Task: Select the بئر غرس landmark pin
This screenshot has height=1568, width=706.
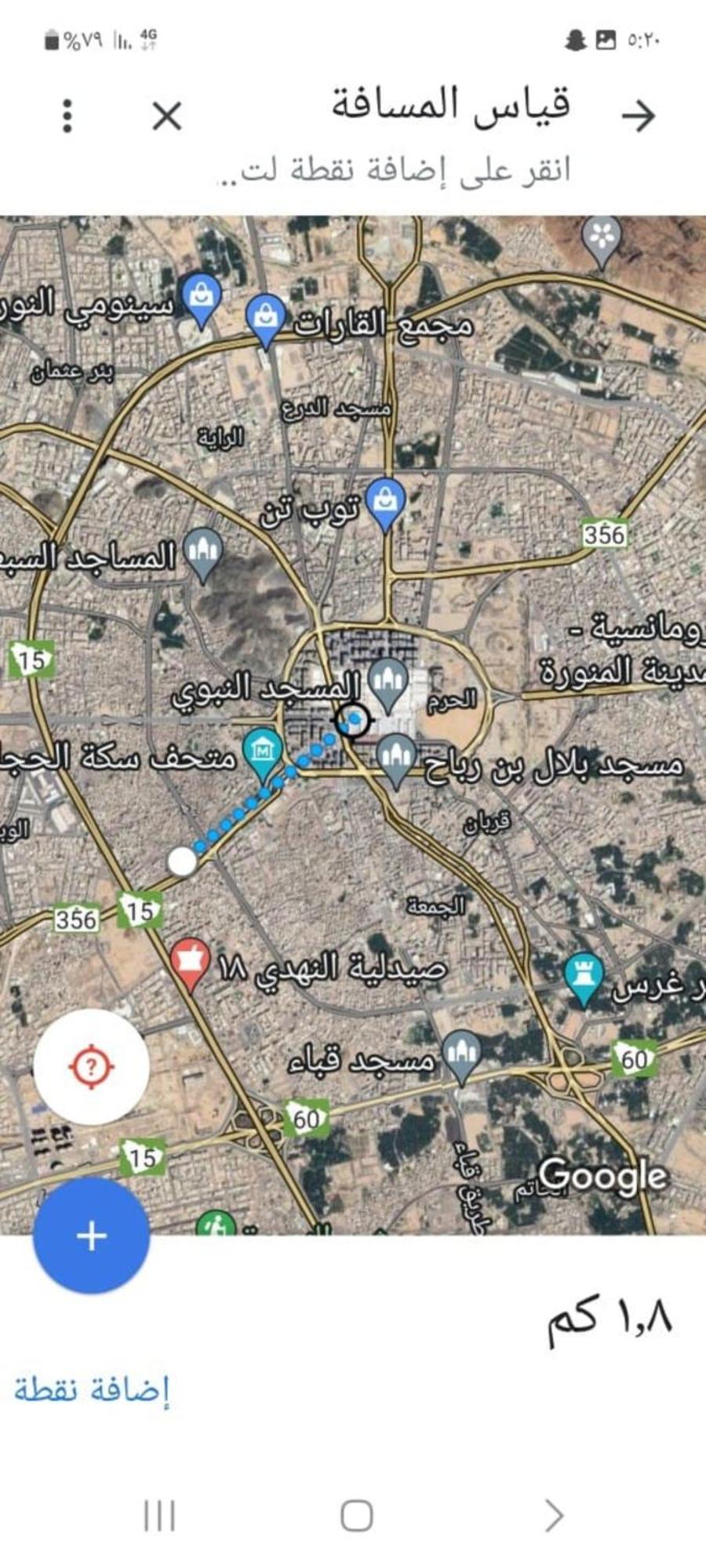Action: pyautogui.click(x=584, y=975)
